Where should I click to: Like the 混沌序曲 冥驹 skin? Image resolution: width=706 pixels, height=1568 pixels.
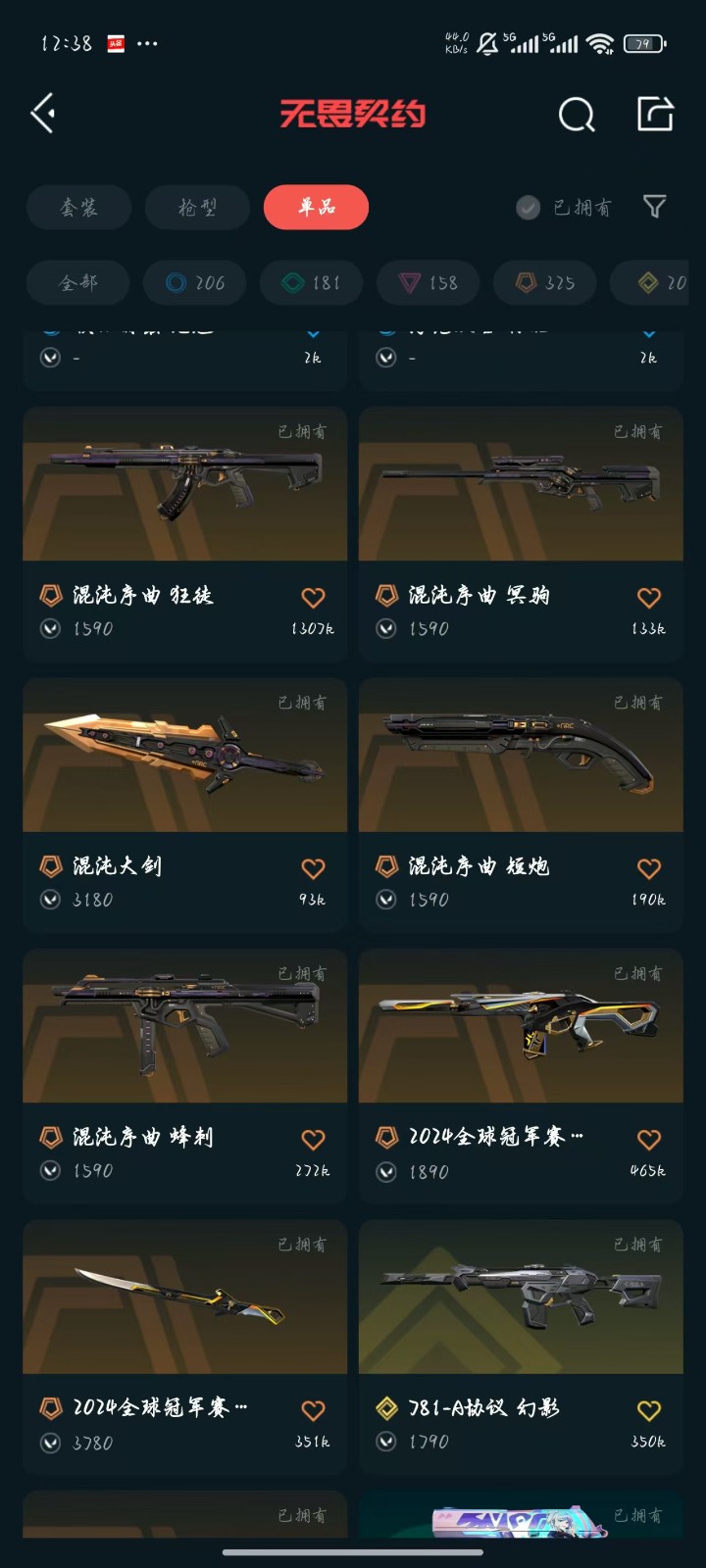pos(648,597)
